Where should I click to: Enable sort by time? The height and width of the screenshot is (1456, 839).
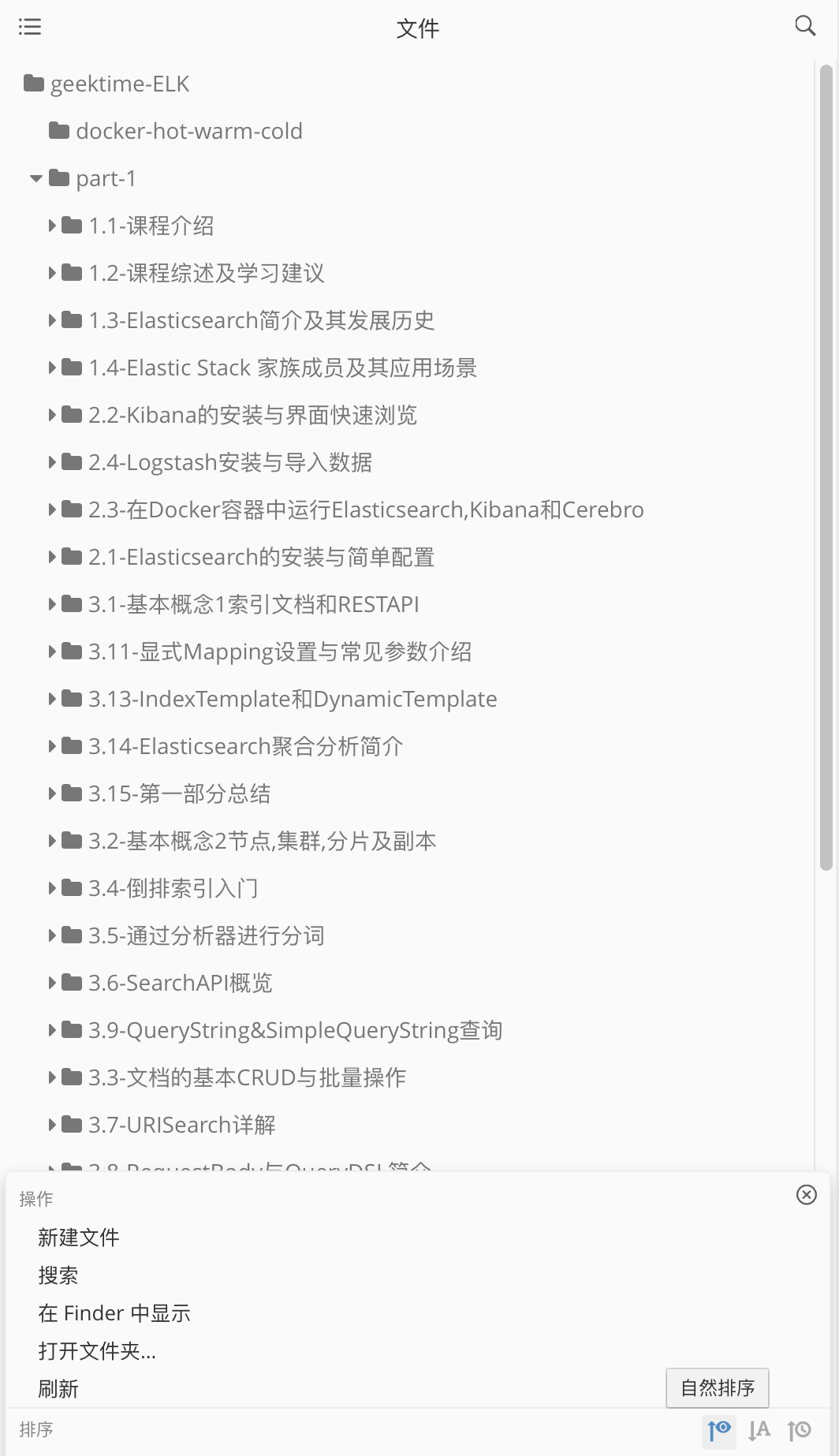(x=799, y=1430)
